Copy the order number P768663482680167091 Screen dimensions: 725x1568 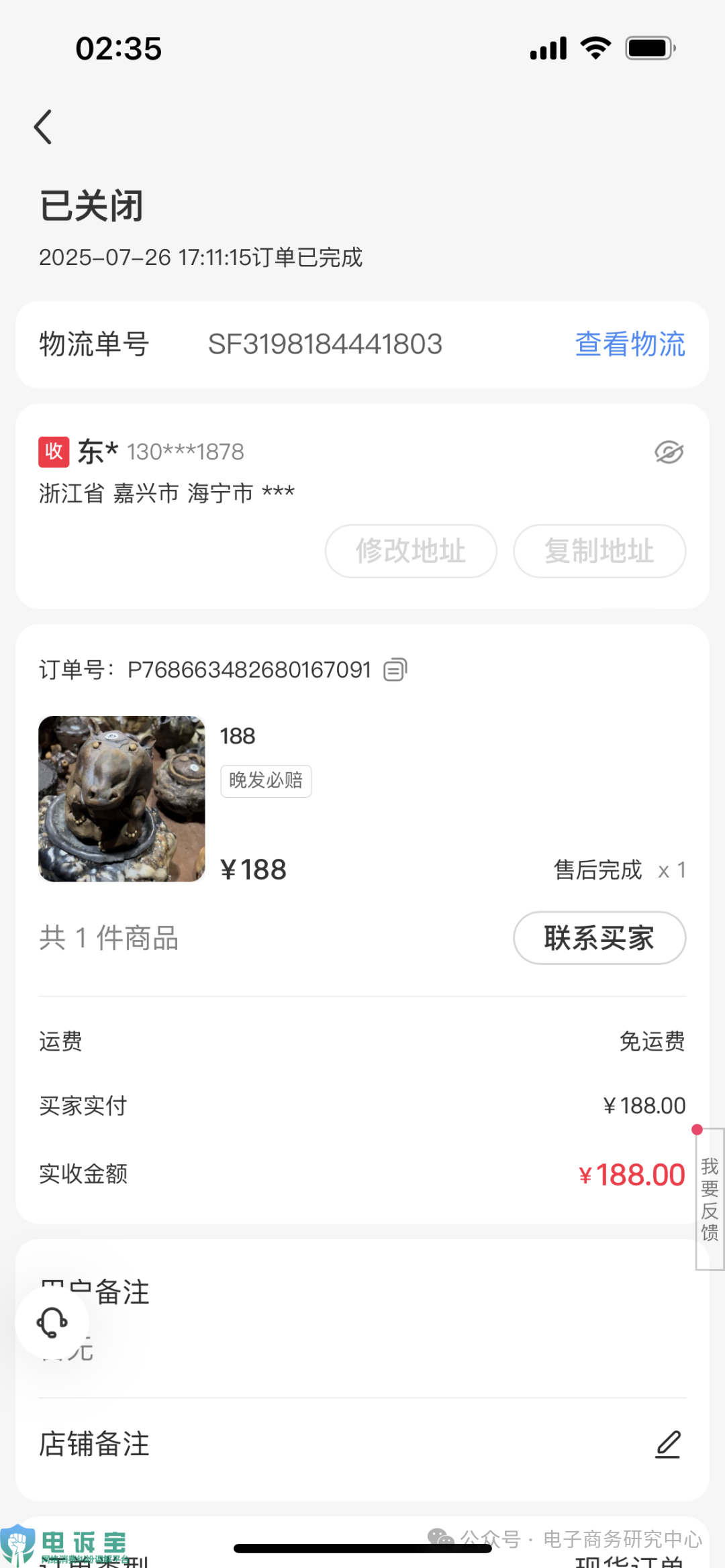(395, 670)
